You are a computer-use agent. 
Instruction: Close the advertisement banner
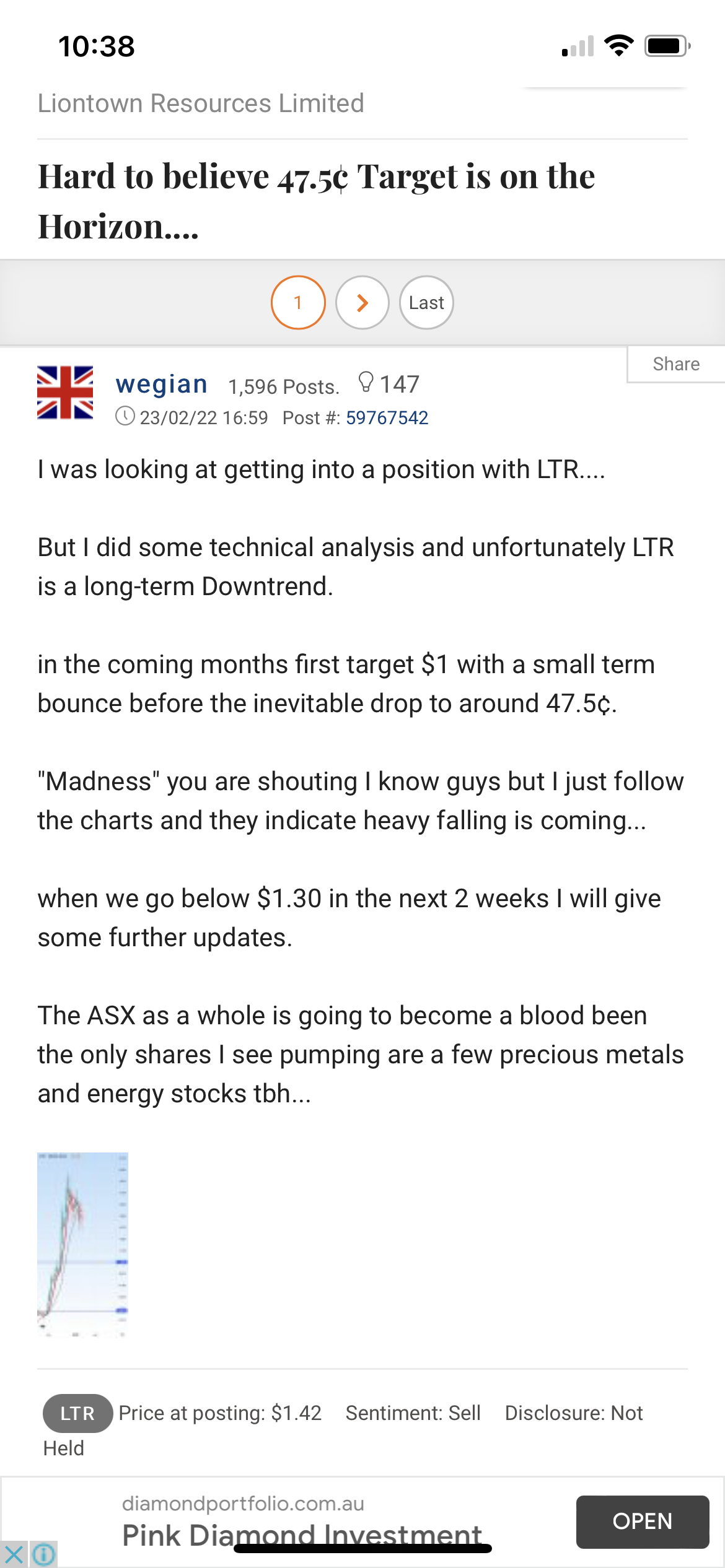click(x=14, y=1554)
